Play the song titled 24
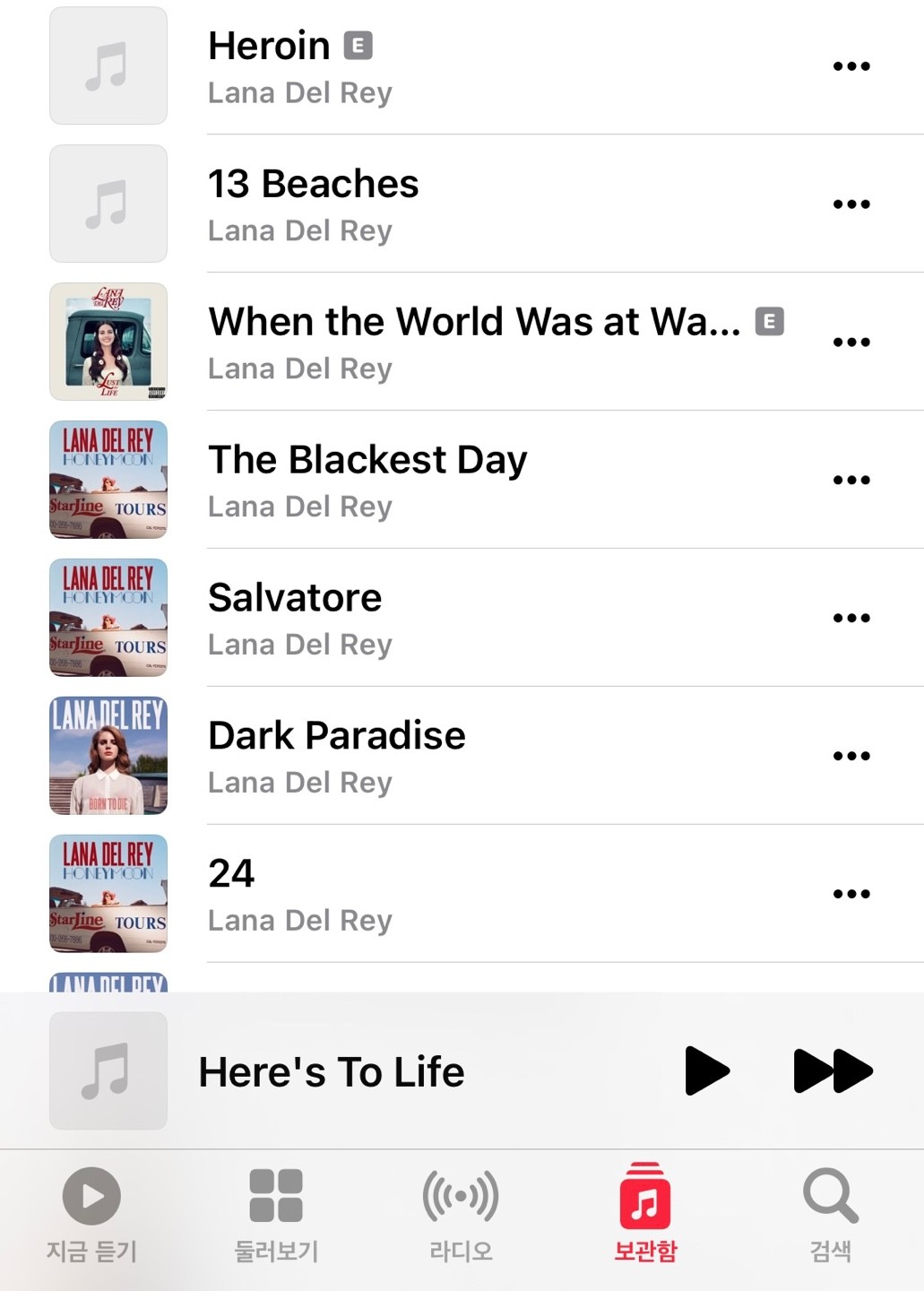 231,875
